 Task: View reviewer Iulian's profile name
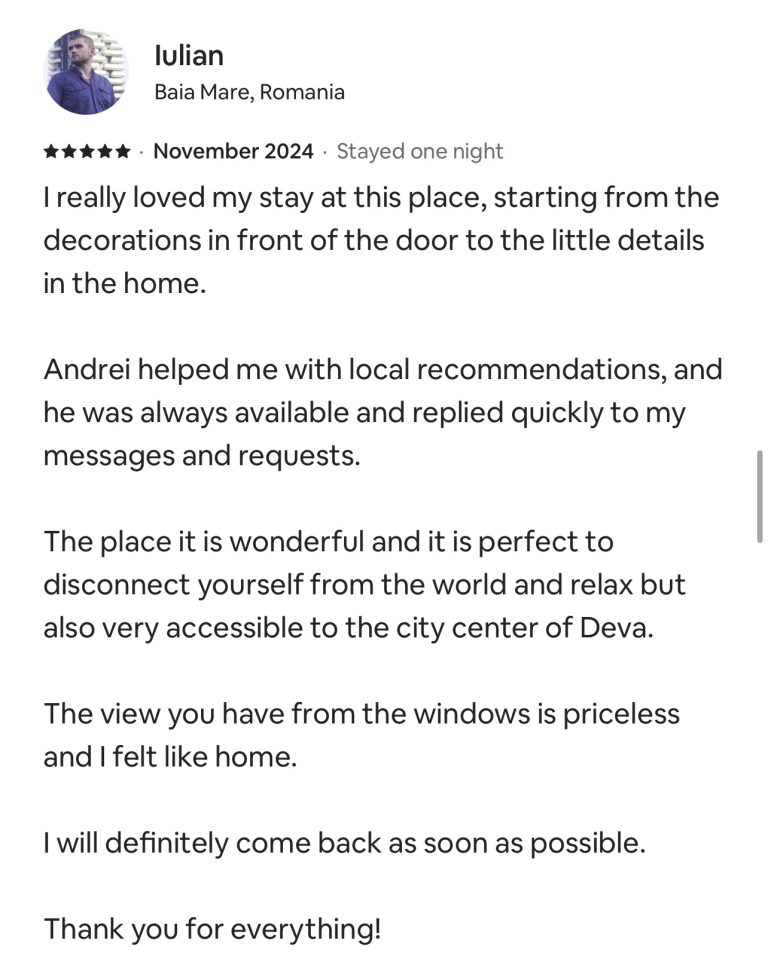(x=189, y=55)
